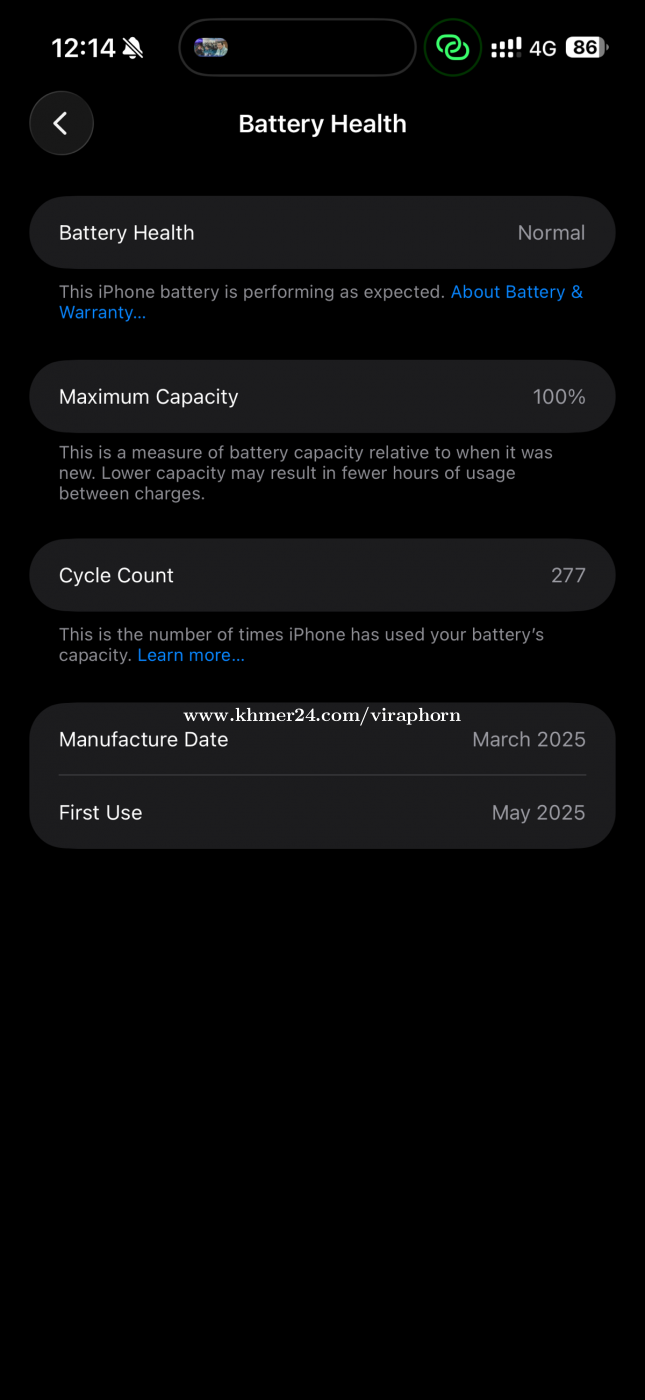Open Learn more about cycle count

tap(190, 656)
